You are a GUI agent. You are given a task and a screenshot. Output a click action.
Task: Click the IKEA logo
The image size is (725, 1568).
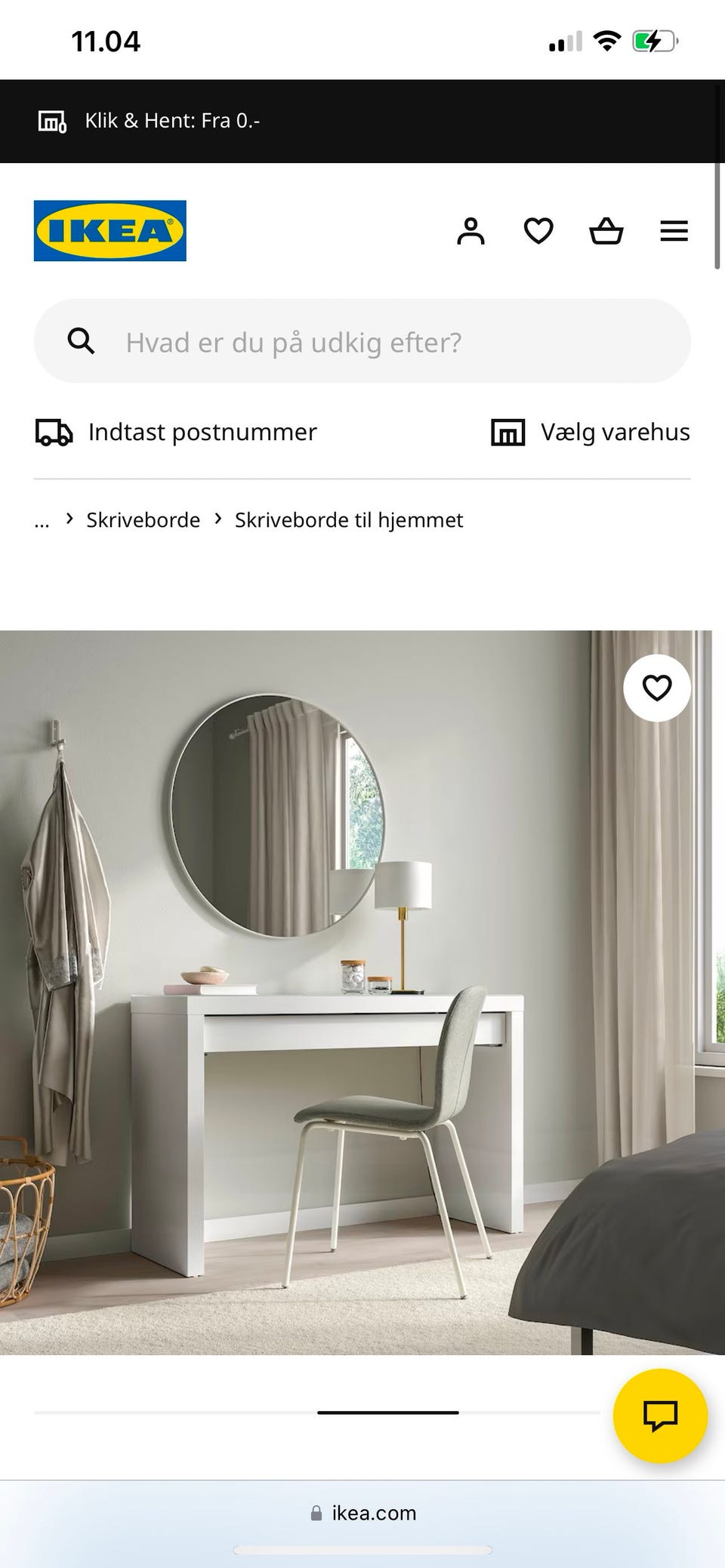pos(110,231)
